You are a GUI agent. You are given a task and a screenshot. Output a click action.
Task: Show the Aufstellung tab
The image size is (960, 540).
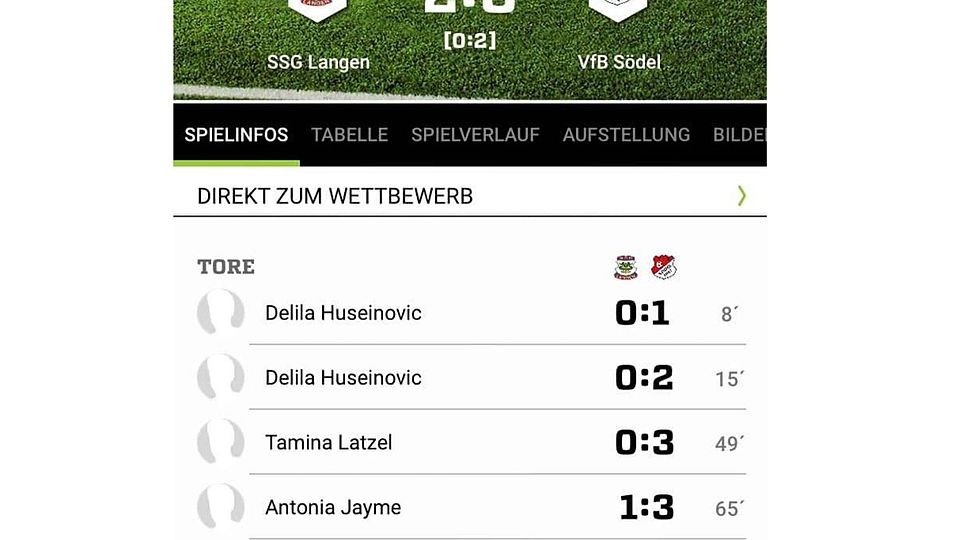tap(626, 135)
